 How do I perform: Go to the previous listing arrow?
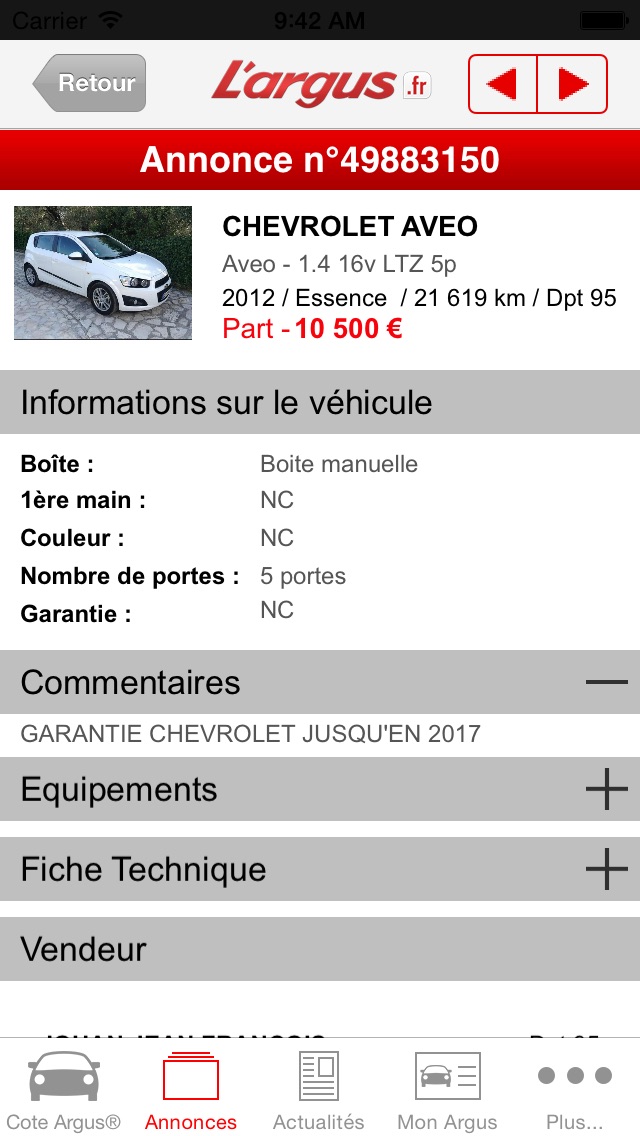coord(503,84)
